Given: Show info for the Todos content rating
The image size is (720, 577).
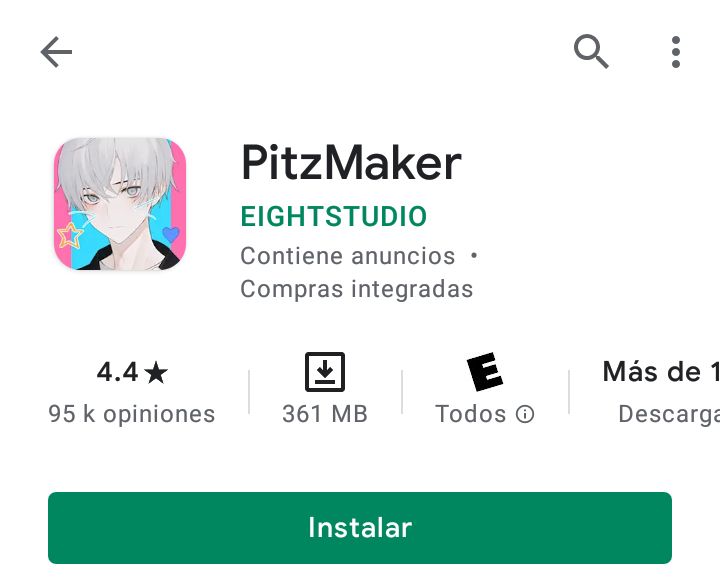Looking at the screenshot, I should pyautogui.click(x=525, y=414).
